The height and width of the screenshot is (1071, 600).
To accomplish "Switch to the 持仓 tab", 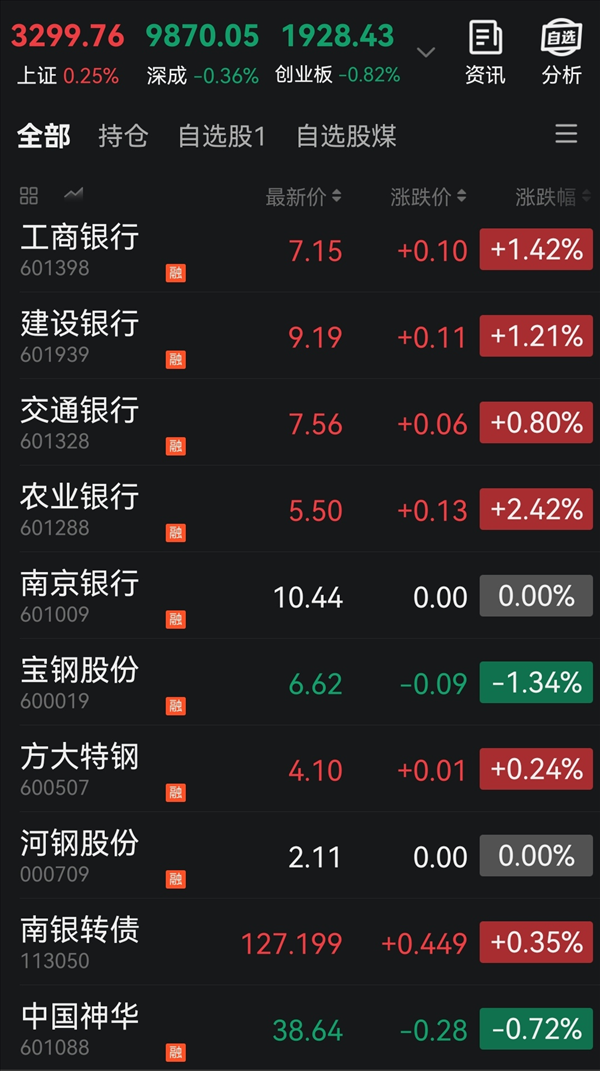I will coord(123,136).
